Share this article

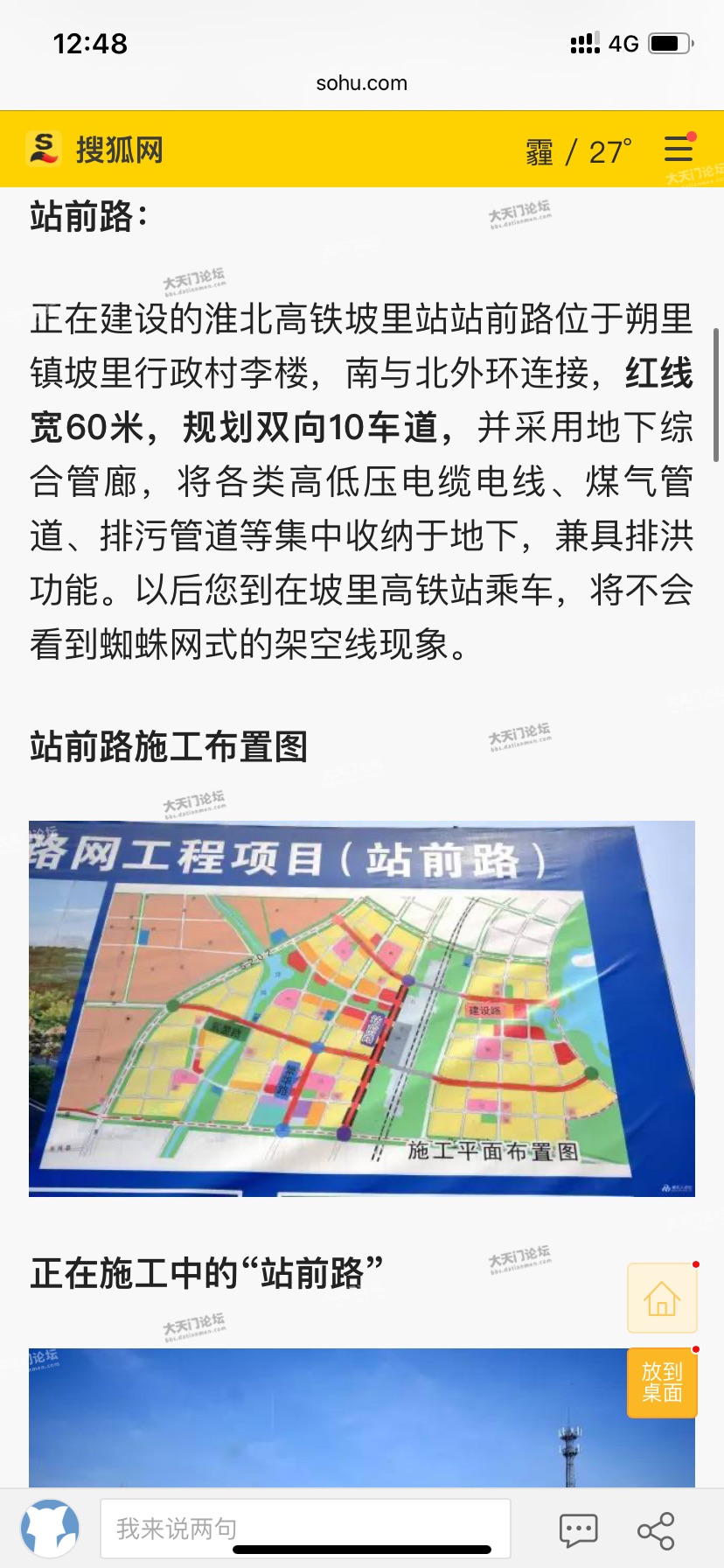coord(655,1529)
